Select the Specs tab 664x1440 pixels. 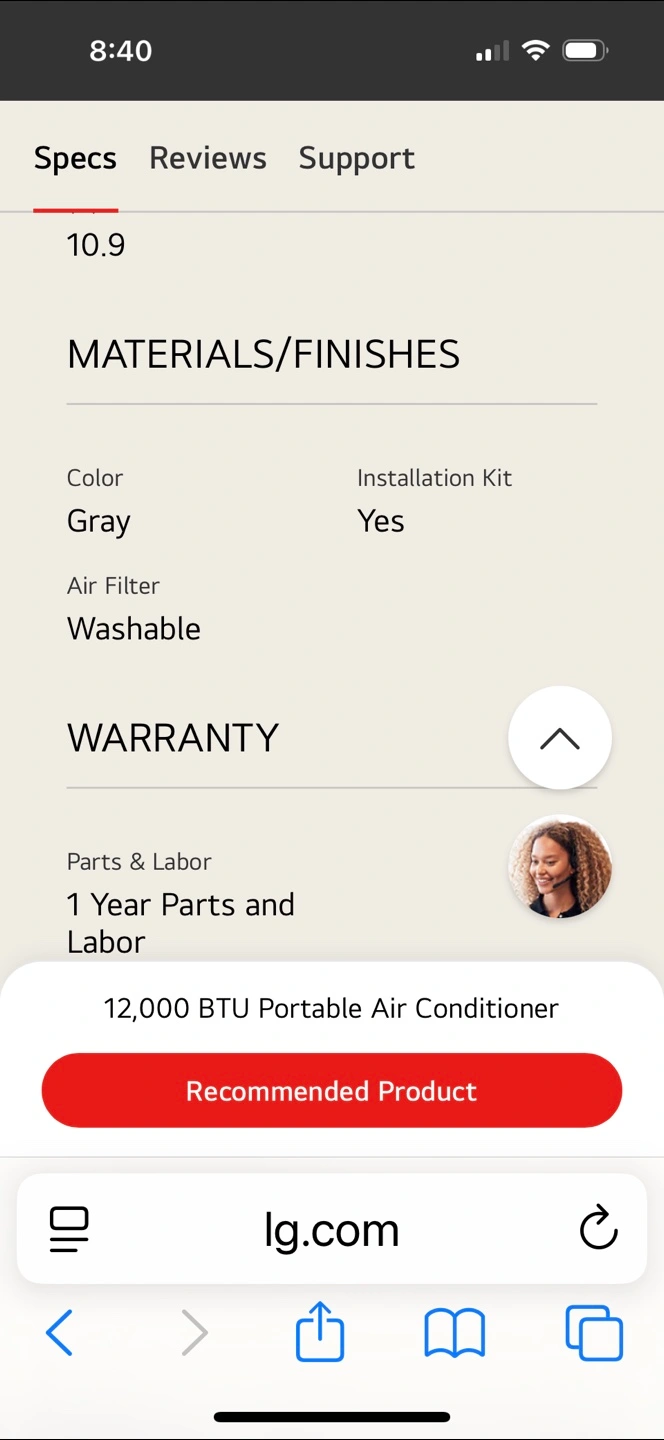coord(75,158)
